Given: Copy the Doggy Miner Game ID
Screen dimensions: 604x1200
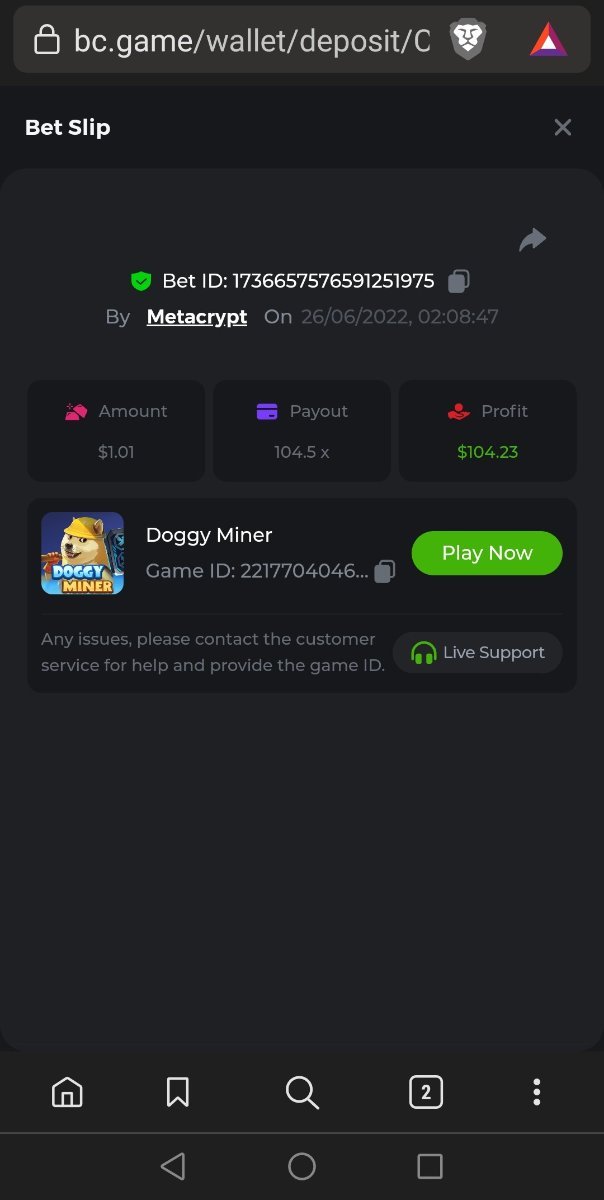Looking at the screenshot, I should click(x=385, y=571).
